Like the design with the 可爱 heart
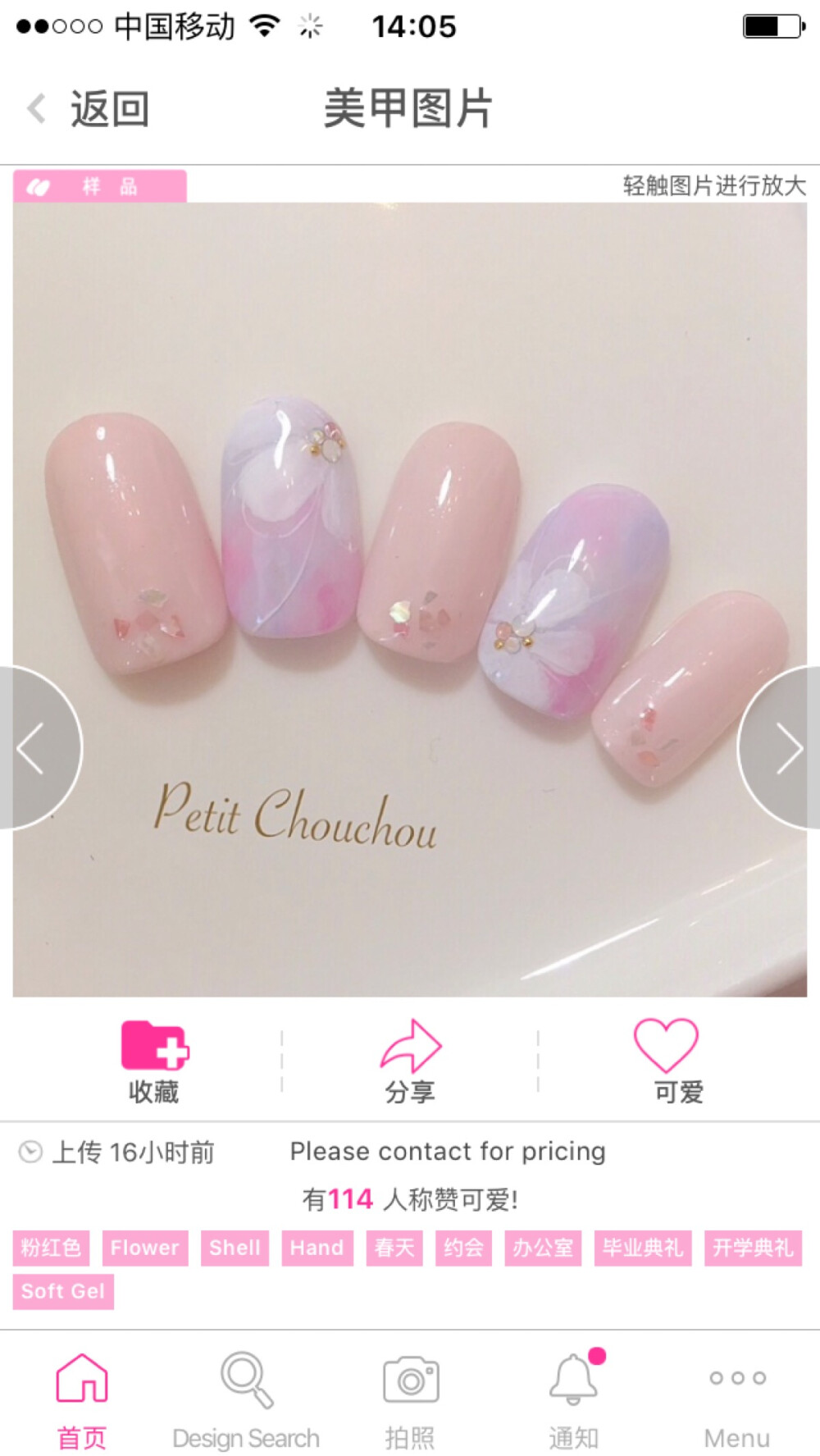The width and height of the screenshot is (820, 1456). [x=666, y=1062]
